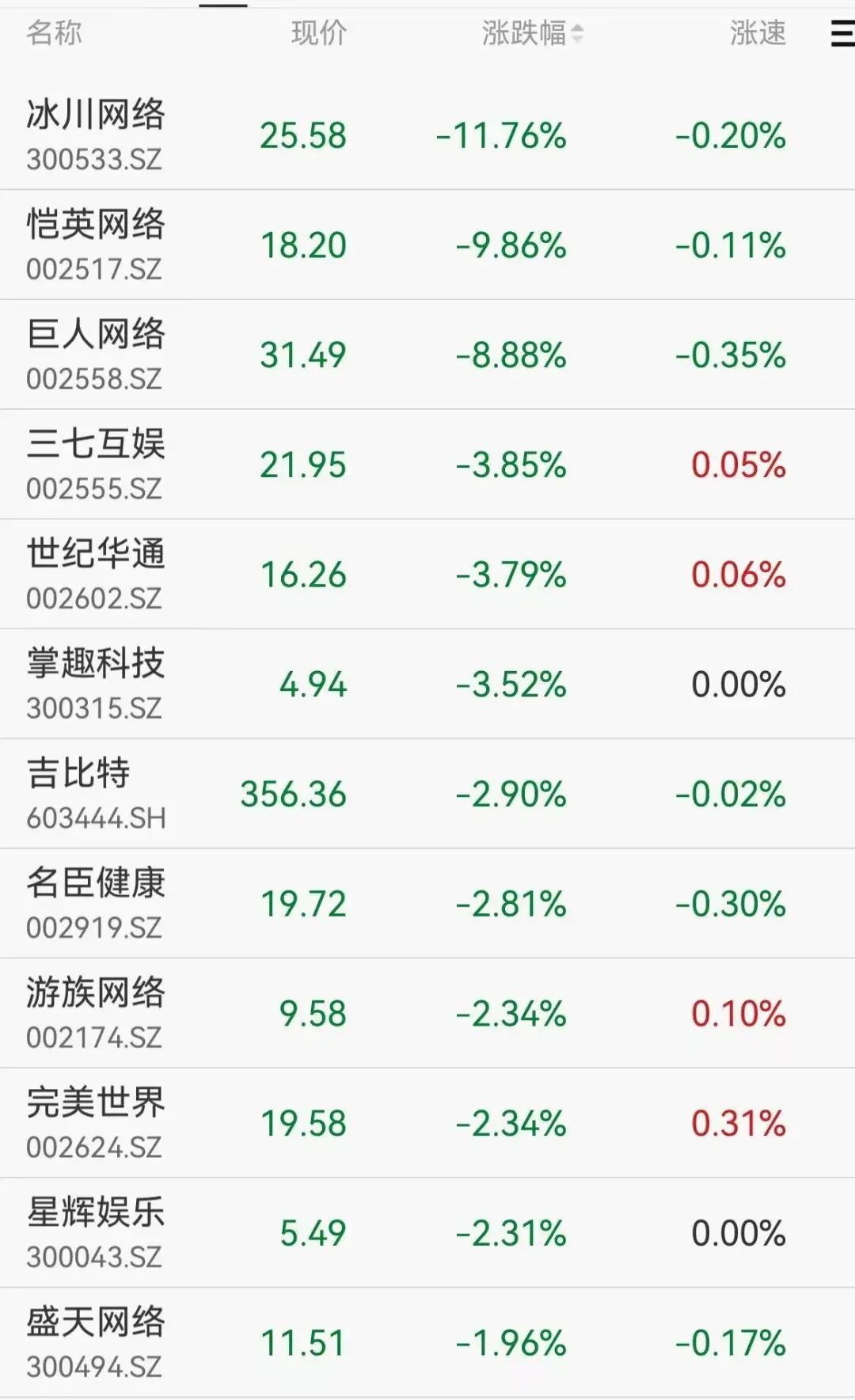
Task: Open 吉比特 stock details
Action: click(x=427, y=794)
